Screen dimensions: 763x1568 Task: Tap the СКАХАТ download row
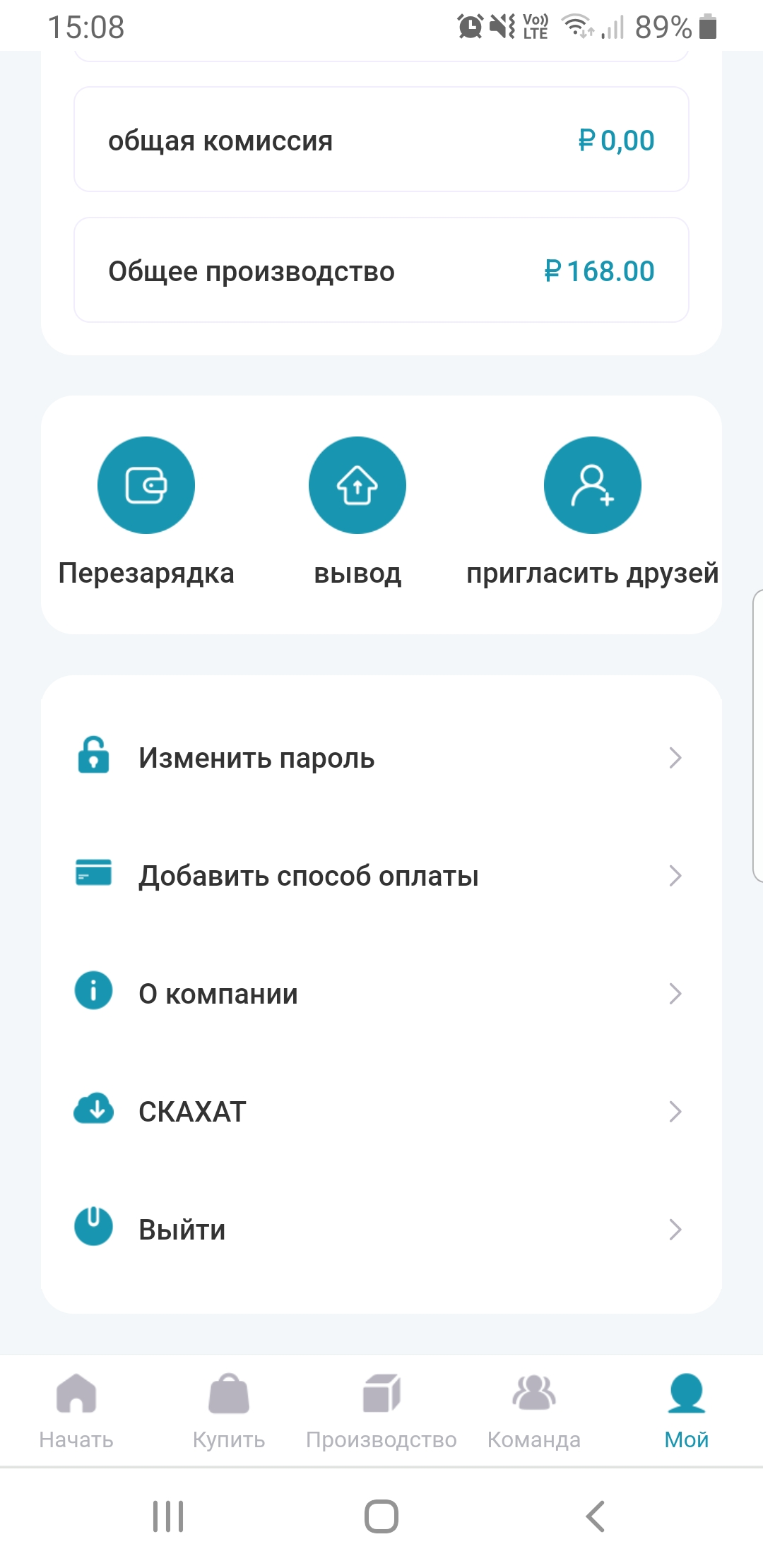pos(381,1112)
